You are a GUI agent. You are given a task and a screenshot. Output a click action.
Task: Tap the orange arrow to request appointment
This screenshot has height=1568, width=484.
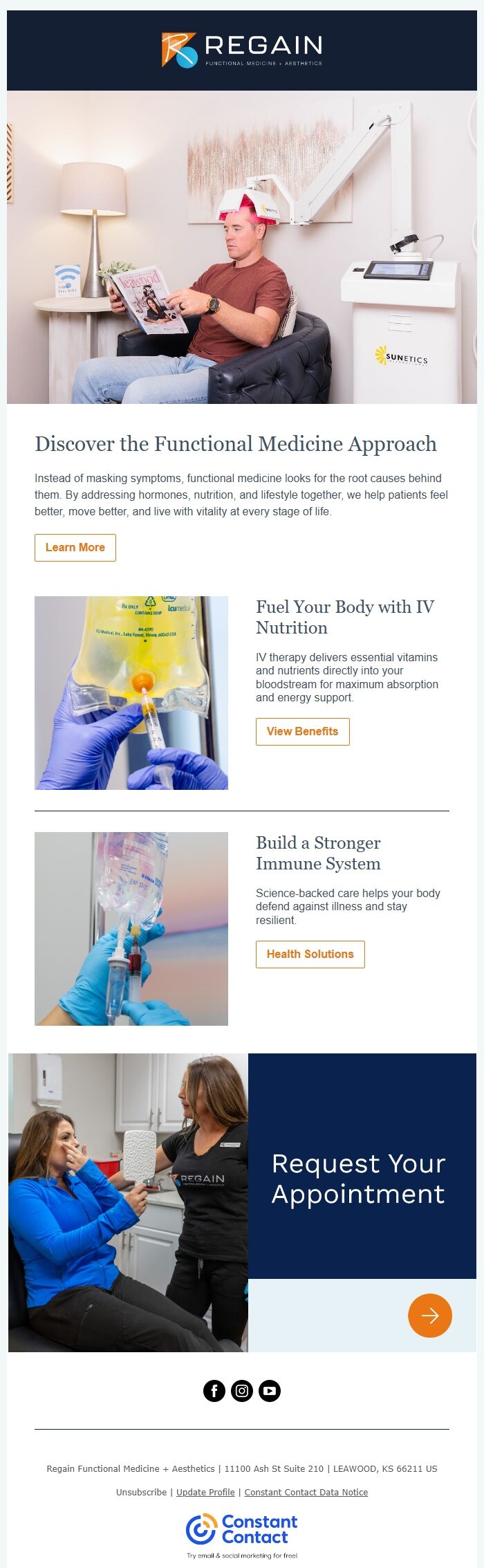pyautogui.click(x=429, y=1315)
